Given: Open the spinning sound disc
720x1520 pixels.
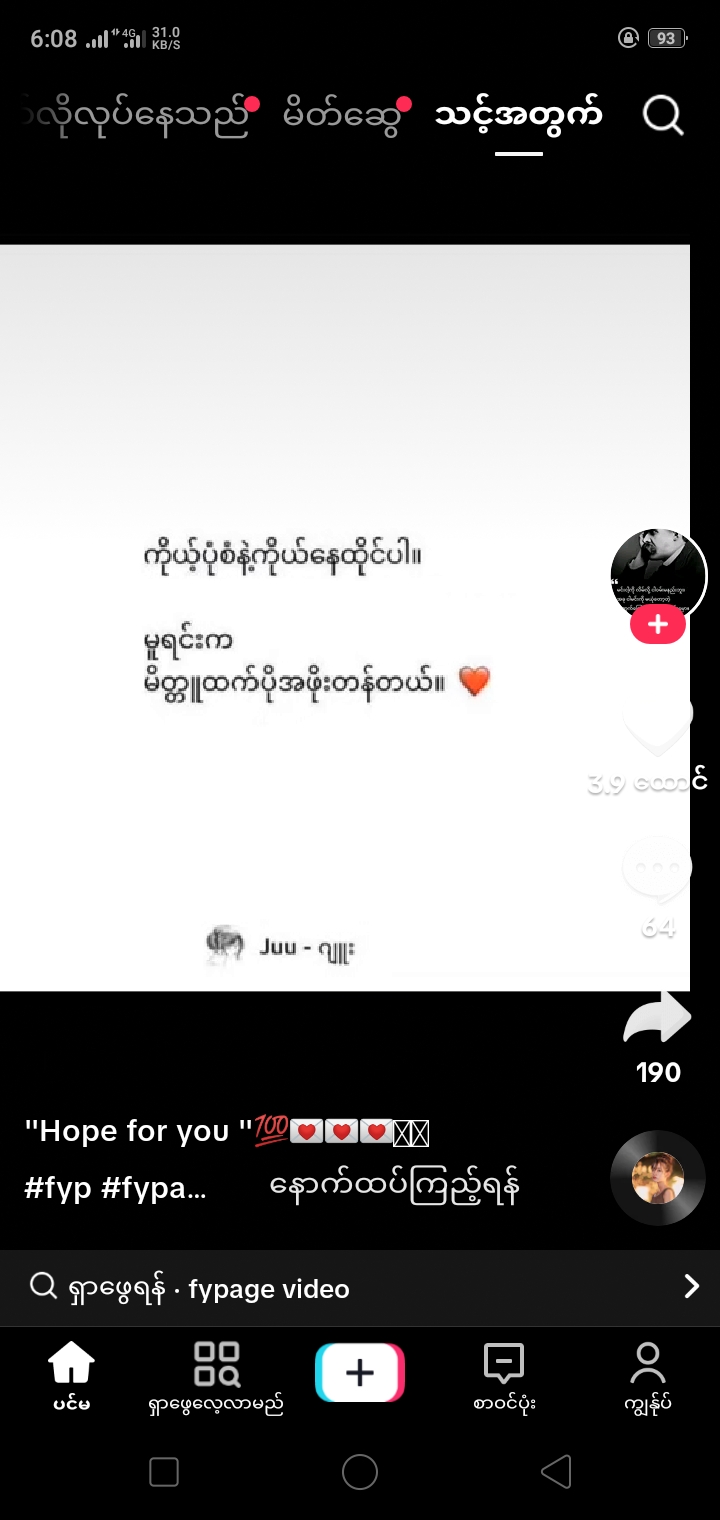Looking at the screenshot, I should pos(657,1177).
